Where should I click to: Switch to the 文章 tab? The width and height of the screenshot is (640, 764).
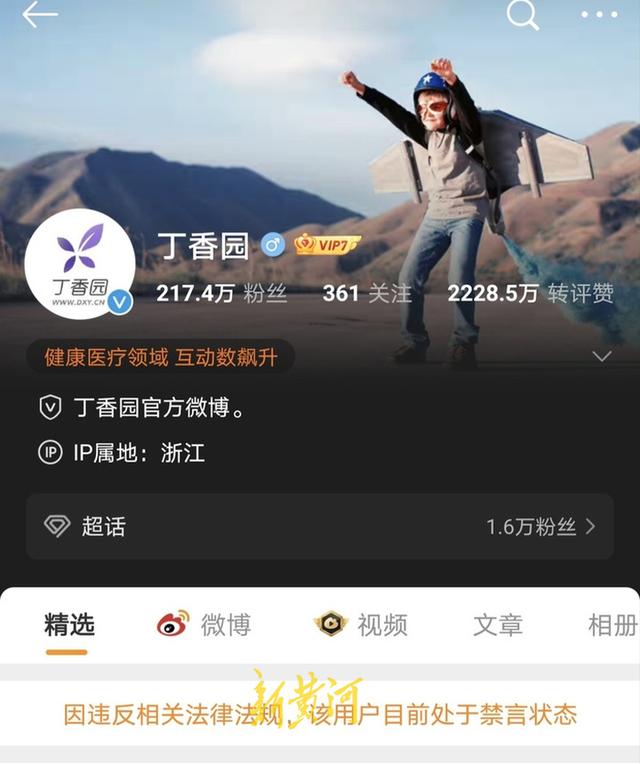[x=498, y=625]
